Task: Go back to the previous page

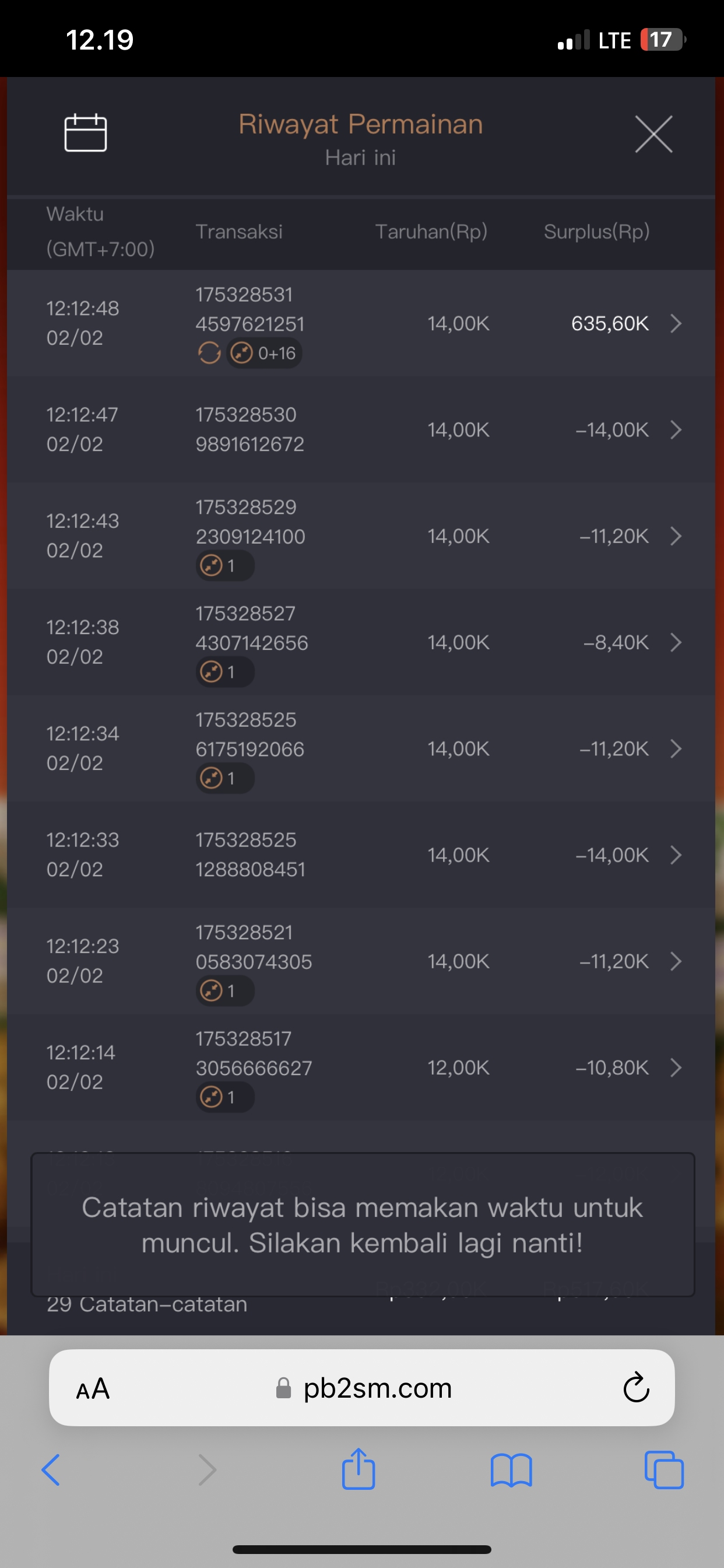Action: 51,1470
